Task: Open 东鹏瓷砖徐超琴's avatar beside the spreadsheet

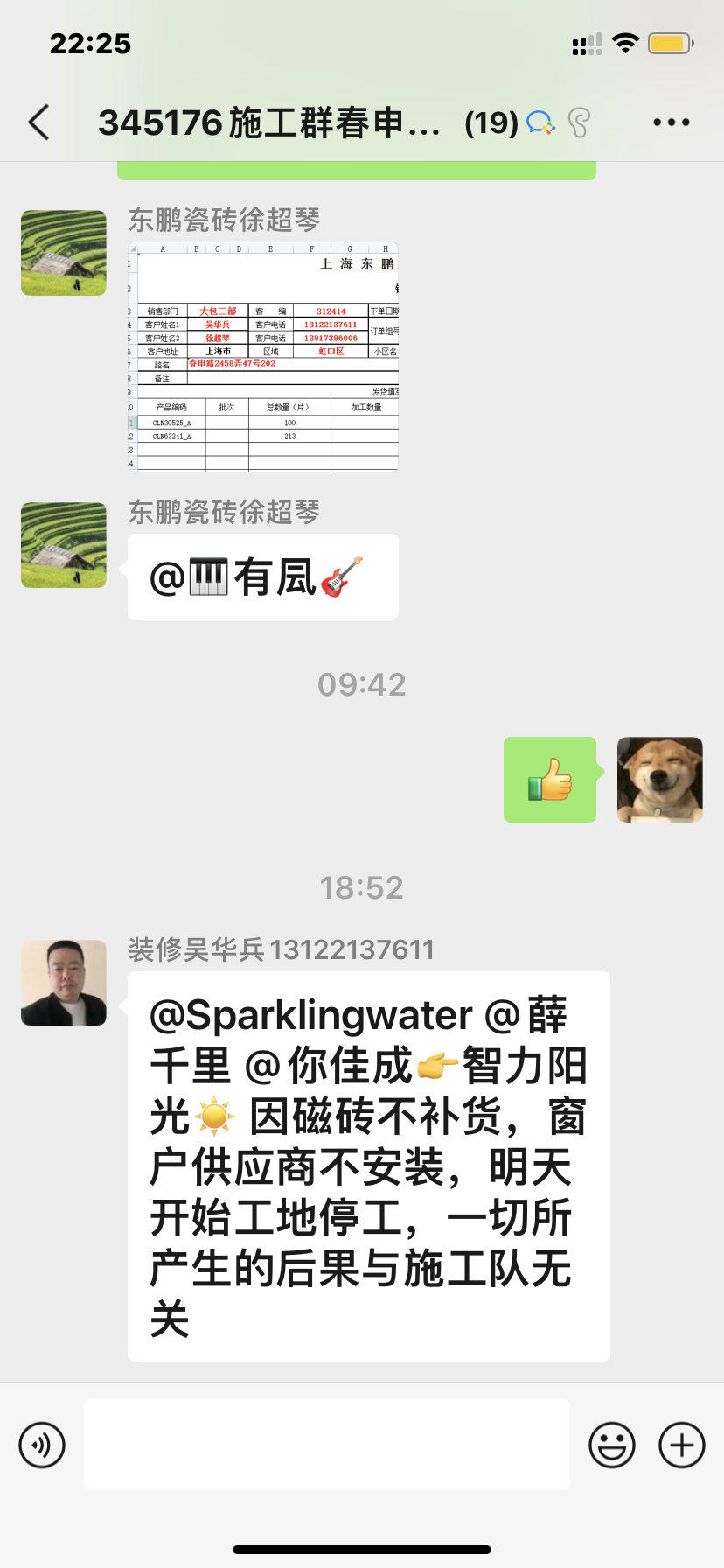Action: coord(64,253)
